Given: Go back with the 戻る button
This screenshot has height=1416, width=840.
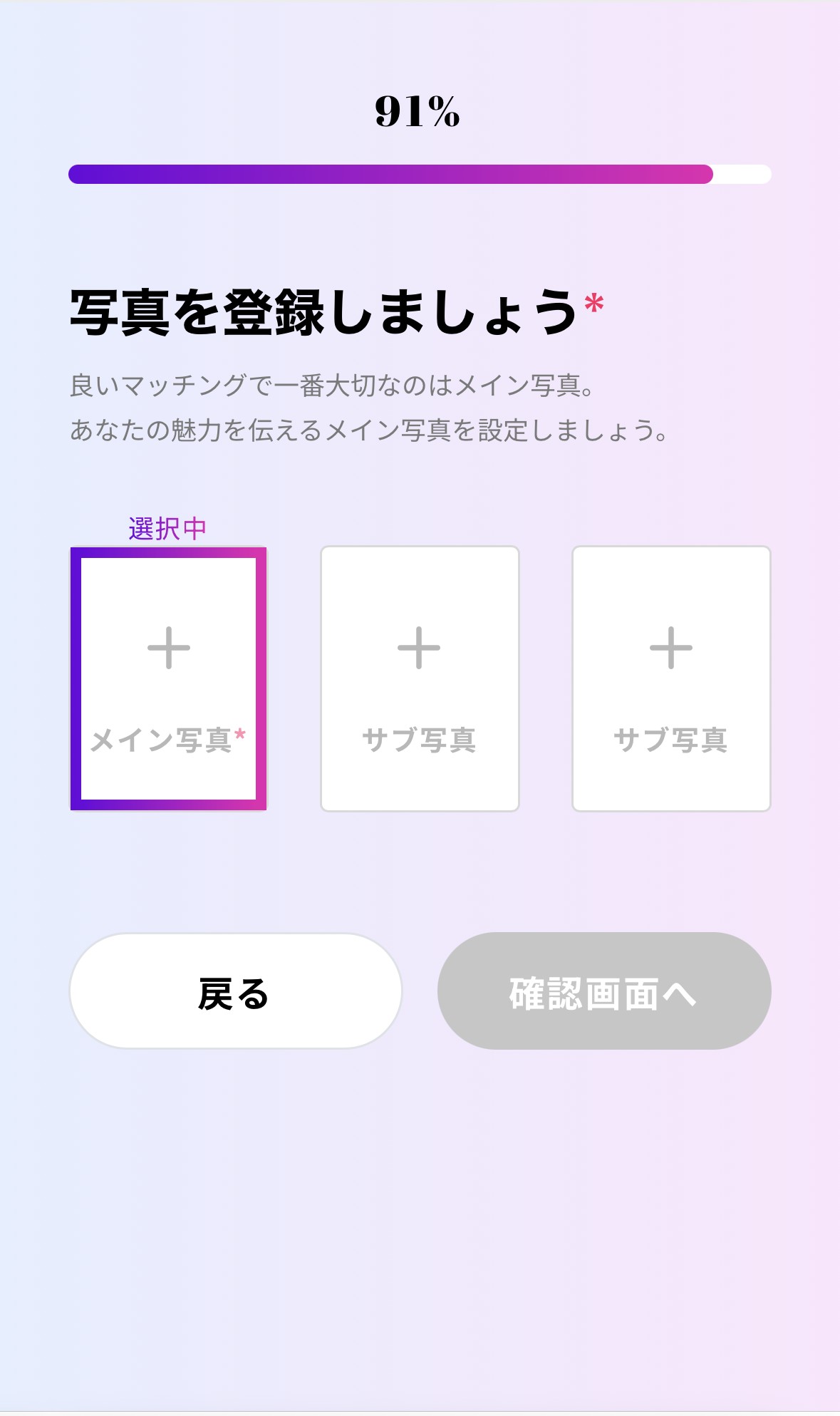Looking at the screenshot, I should [x=236, y=991].
